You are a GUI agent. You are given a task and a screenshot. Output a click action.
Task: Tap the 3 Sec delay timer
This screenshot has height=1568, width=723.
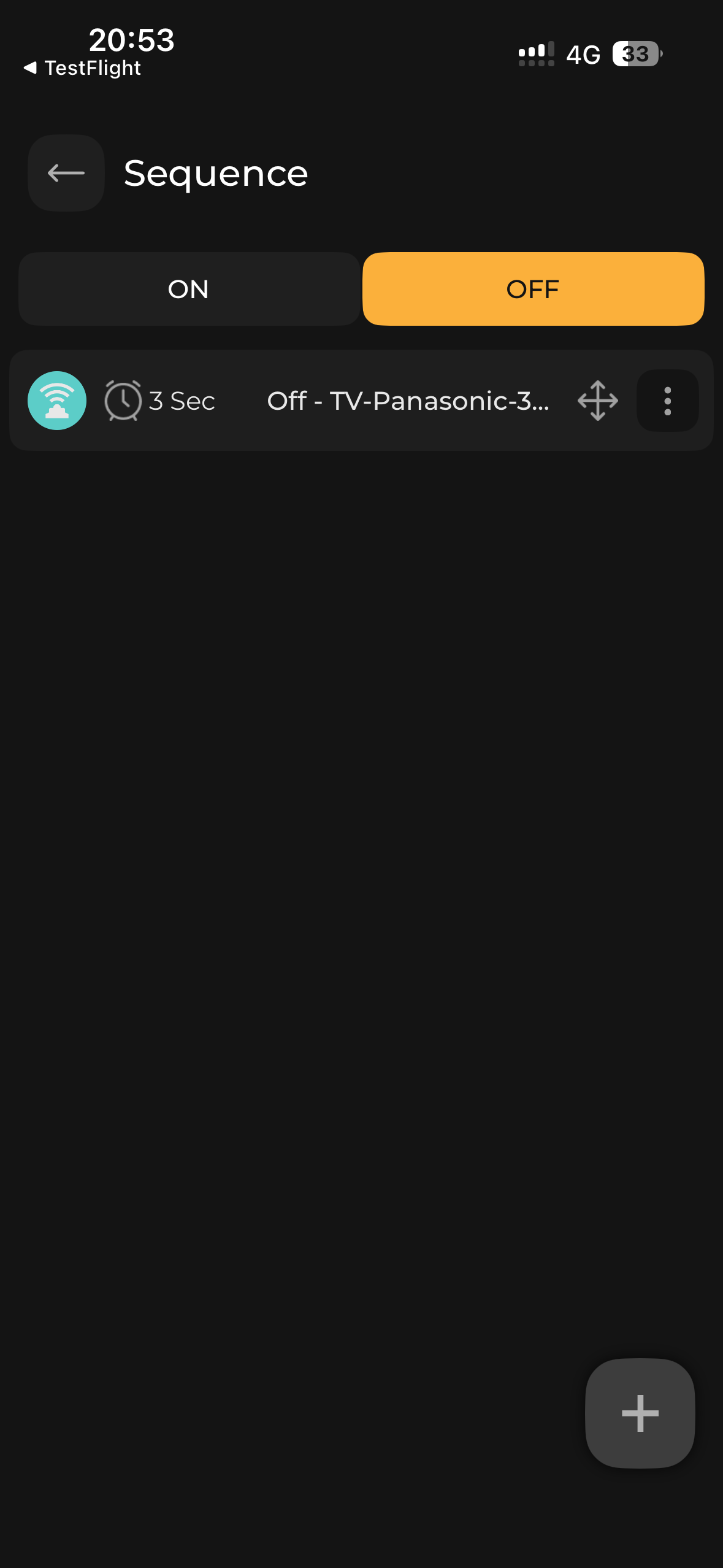click(159, 401)
